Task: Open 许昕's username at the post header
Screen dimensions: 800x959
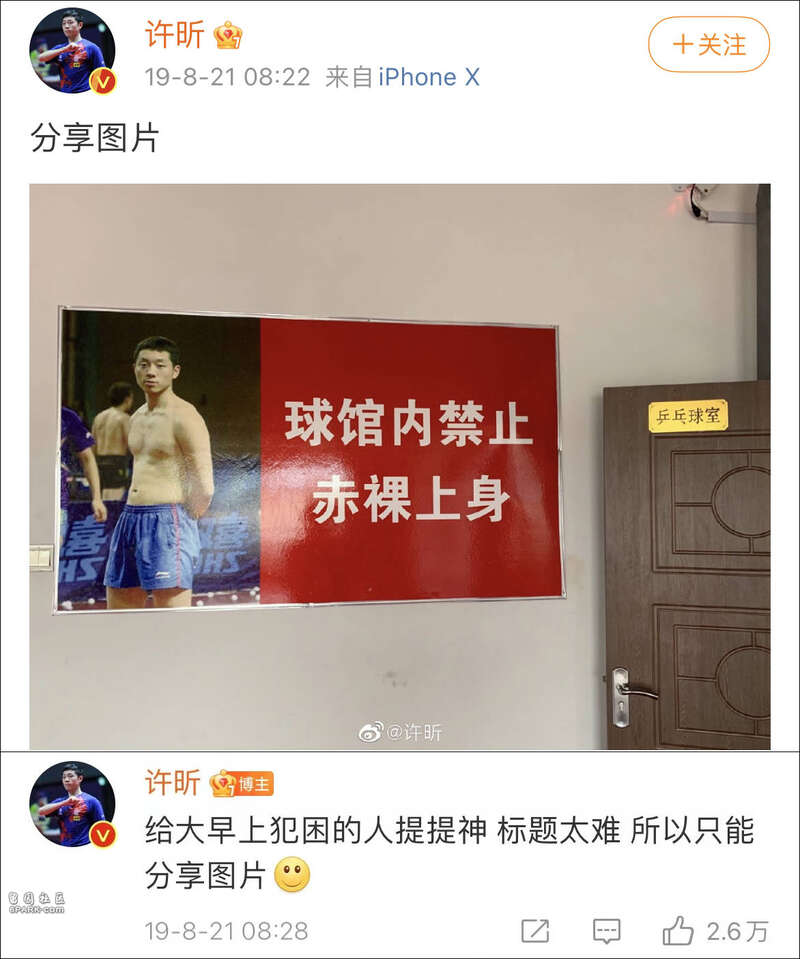Action: pos(174,35)
